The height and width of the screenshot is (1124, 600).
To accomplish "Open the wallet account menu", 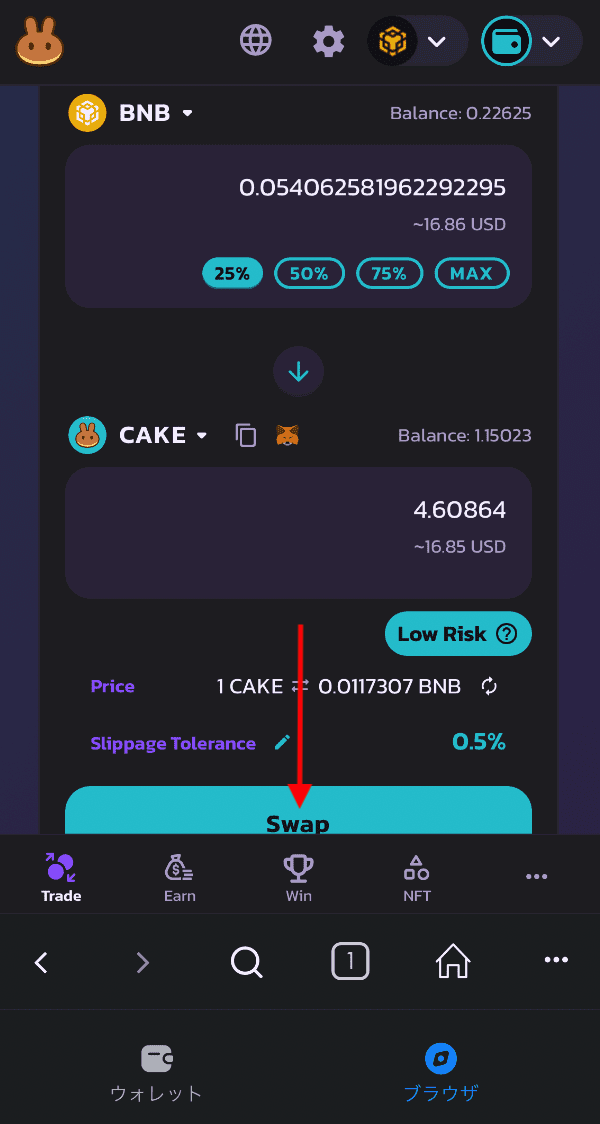I will (530, 41).
